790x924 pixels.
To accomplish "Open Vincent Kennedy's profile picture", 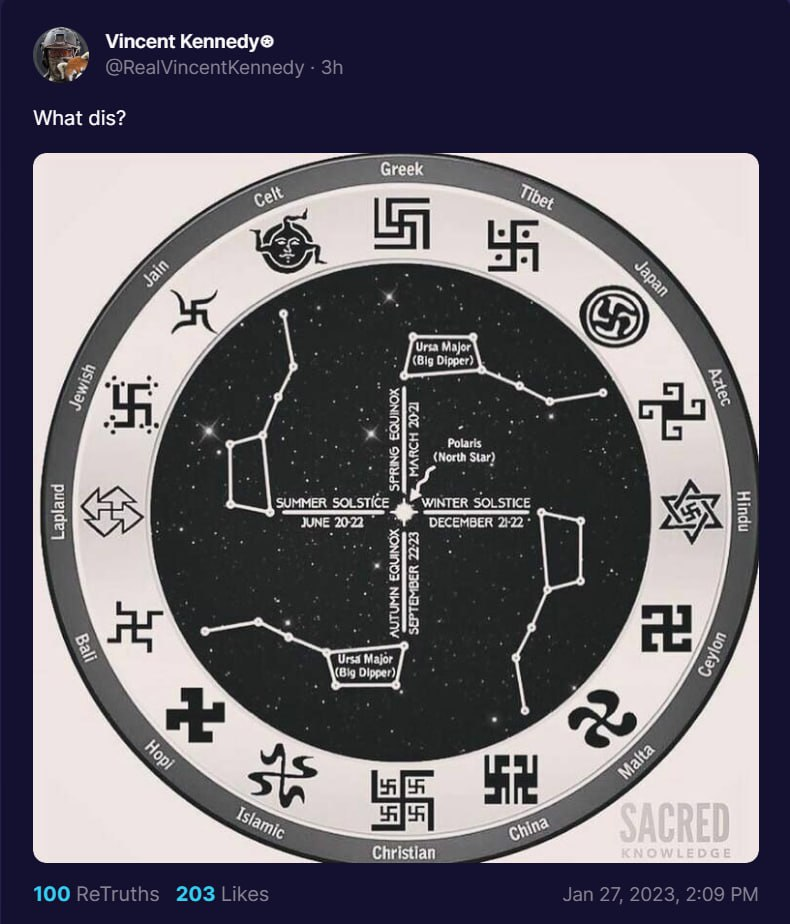I will coord(62,54).
